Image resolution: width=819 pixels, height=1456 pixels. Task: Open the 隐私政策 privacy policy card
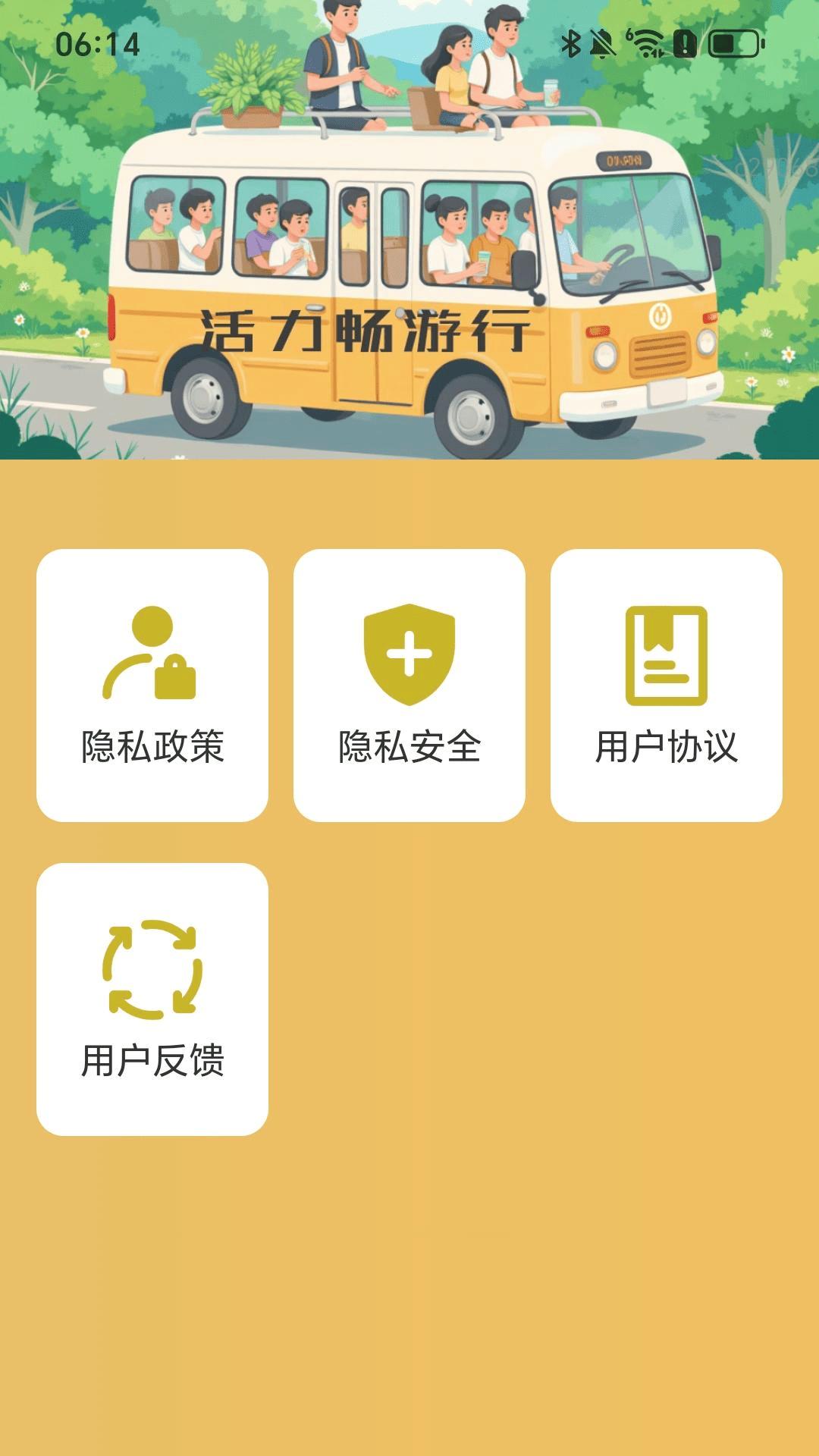pos(152,686)
